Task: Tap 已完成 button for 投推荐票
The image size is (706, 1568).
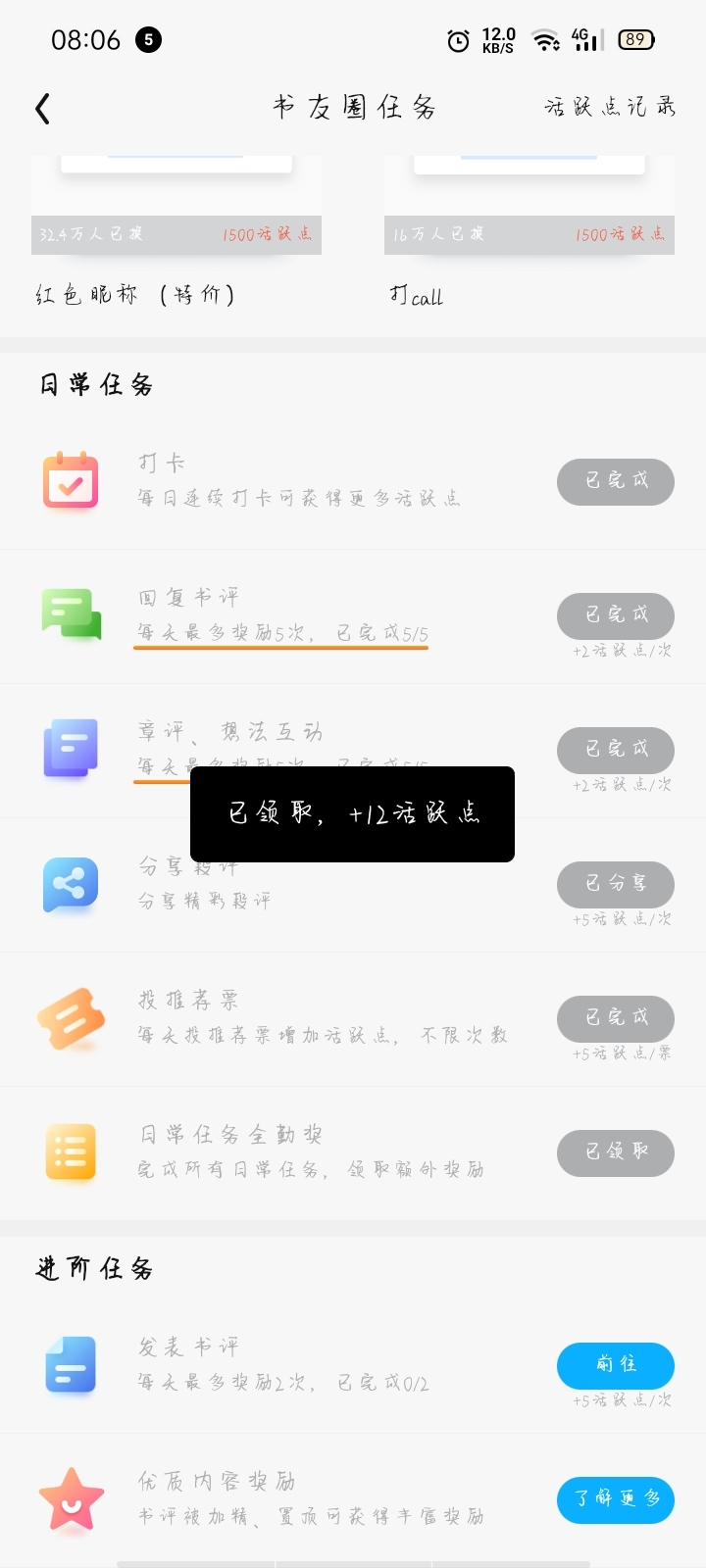Action: pyautogui.click(x=616, y=1018)
